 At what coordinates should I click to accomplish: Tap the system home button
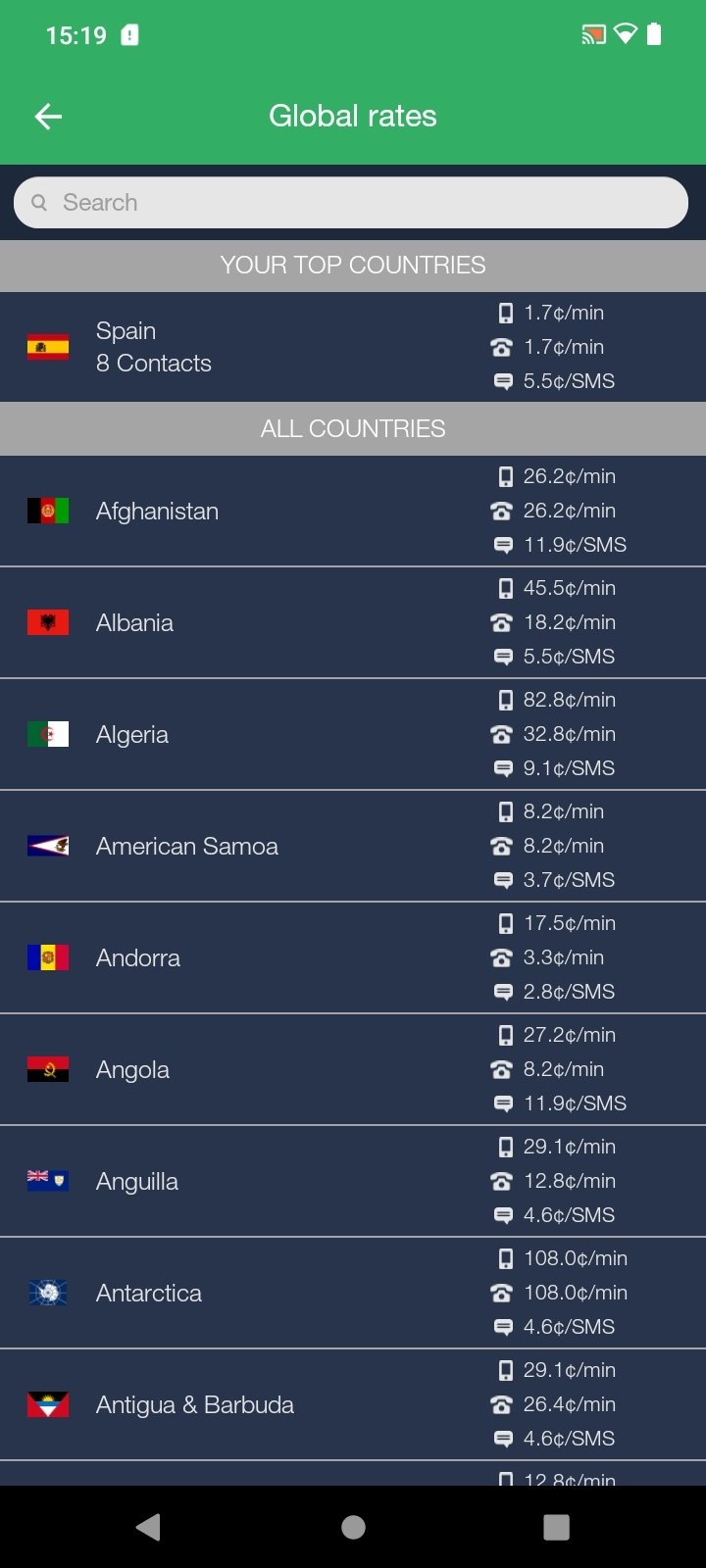(x=353, y=1527)
